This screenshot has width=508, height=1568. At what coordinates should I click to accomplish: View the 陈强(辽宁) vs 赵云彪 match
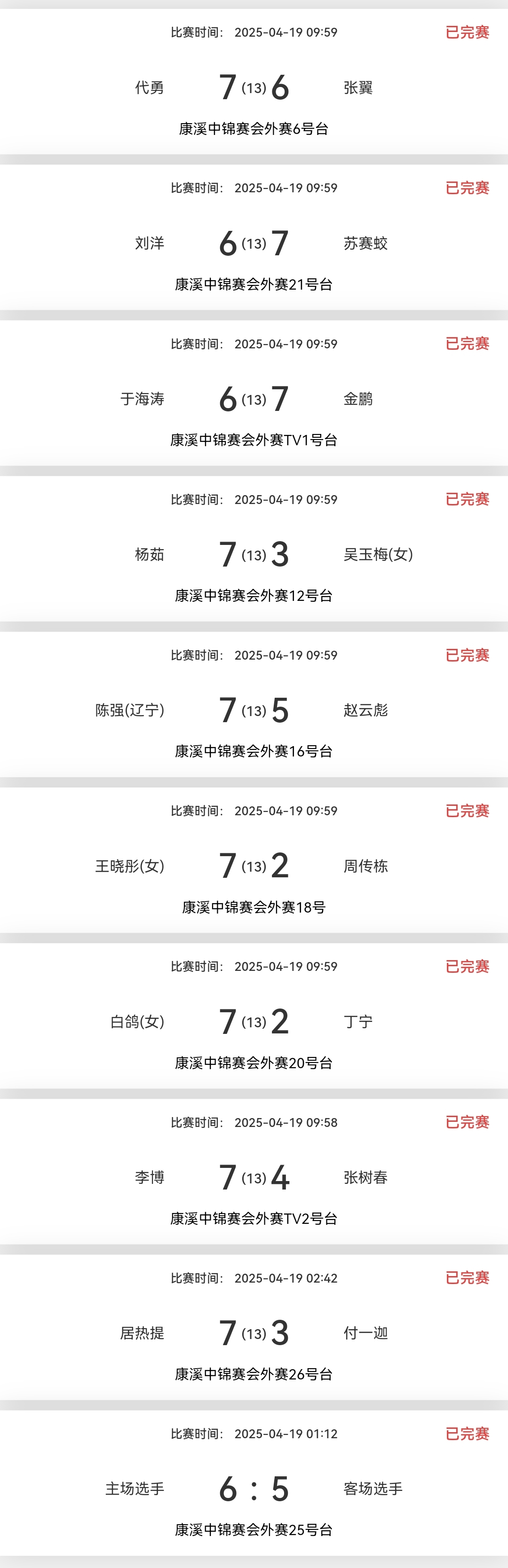(254, 710)
